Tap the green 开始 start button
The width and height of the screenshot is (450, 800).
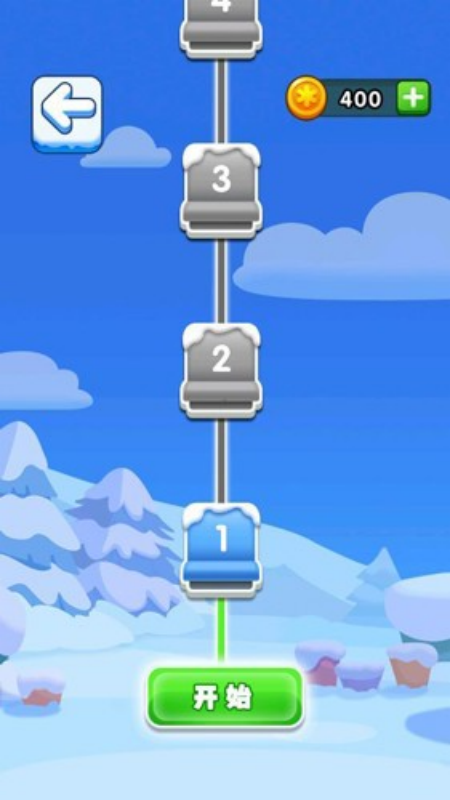click(x=224, y=697)
